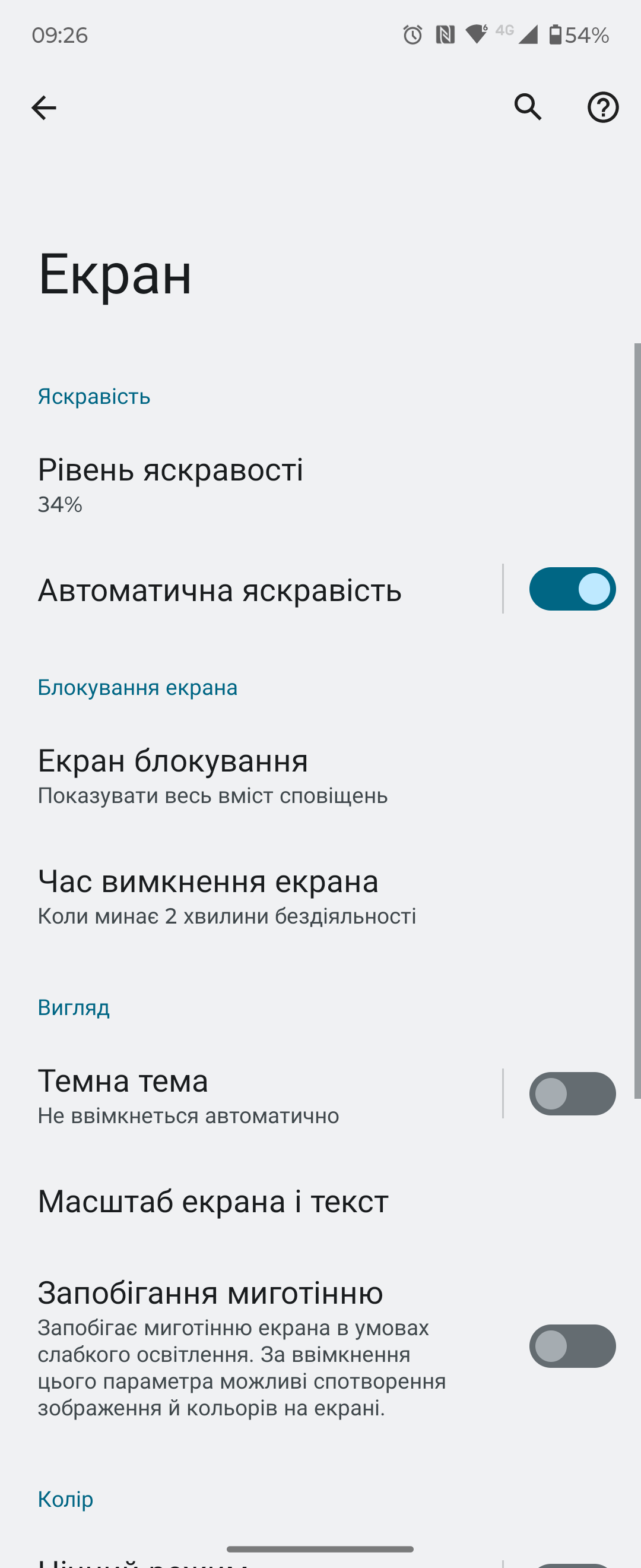Viewport: 641px width, 1568px height.
Task: Turn off the Автоматична яскравість switch
Action: [x=572, y=589]
